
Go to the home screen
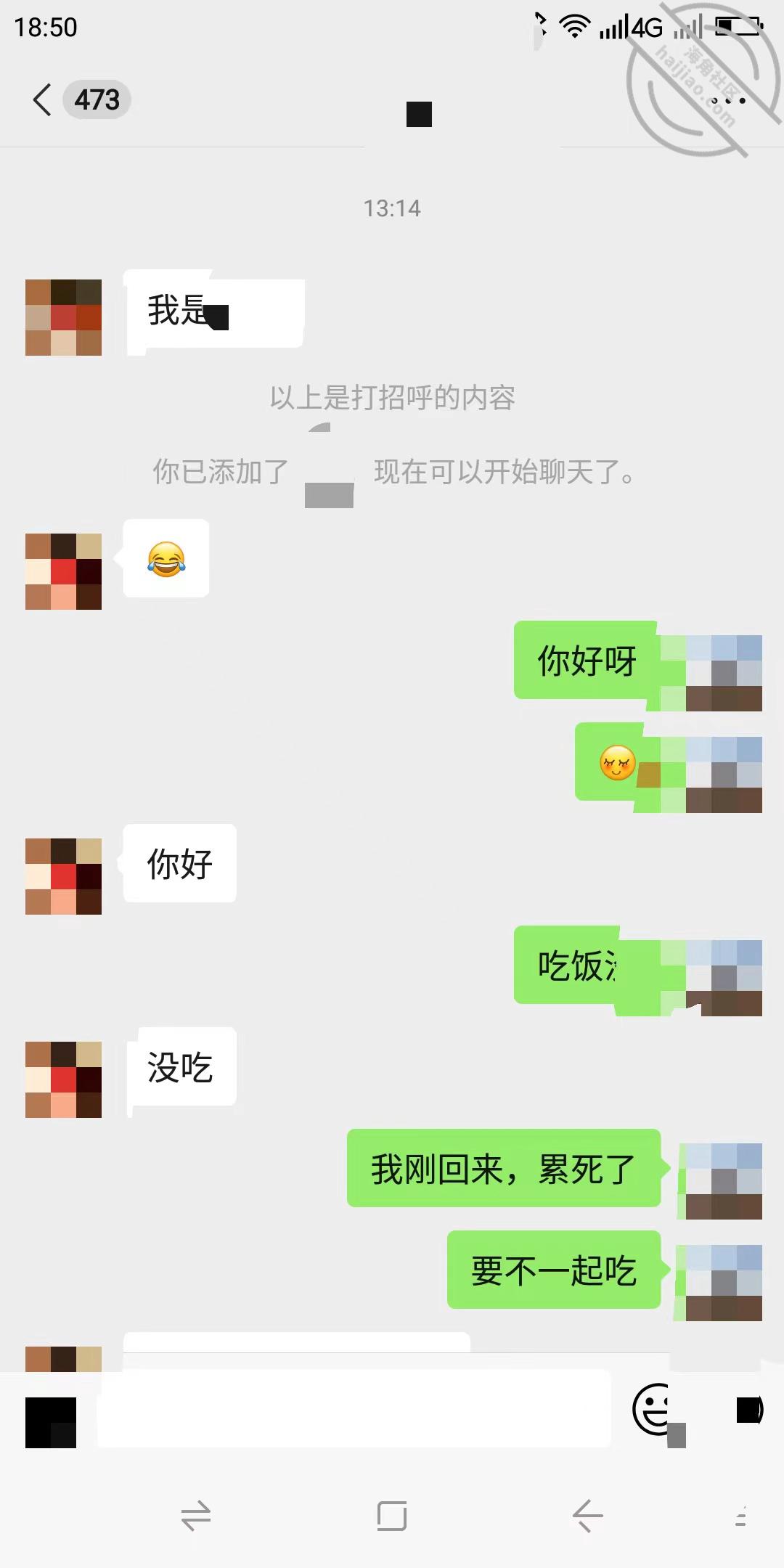392,1516
